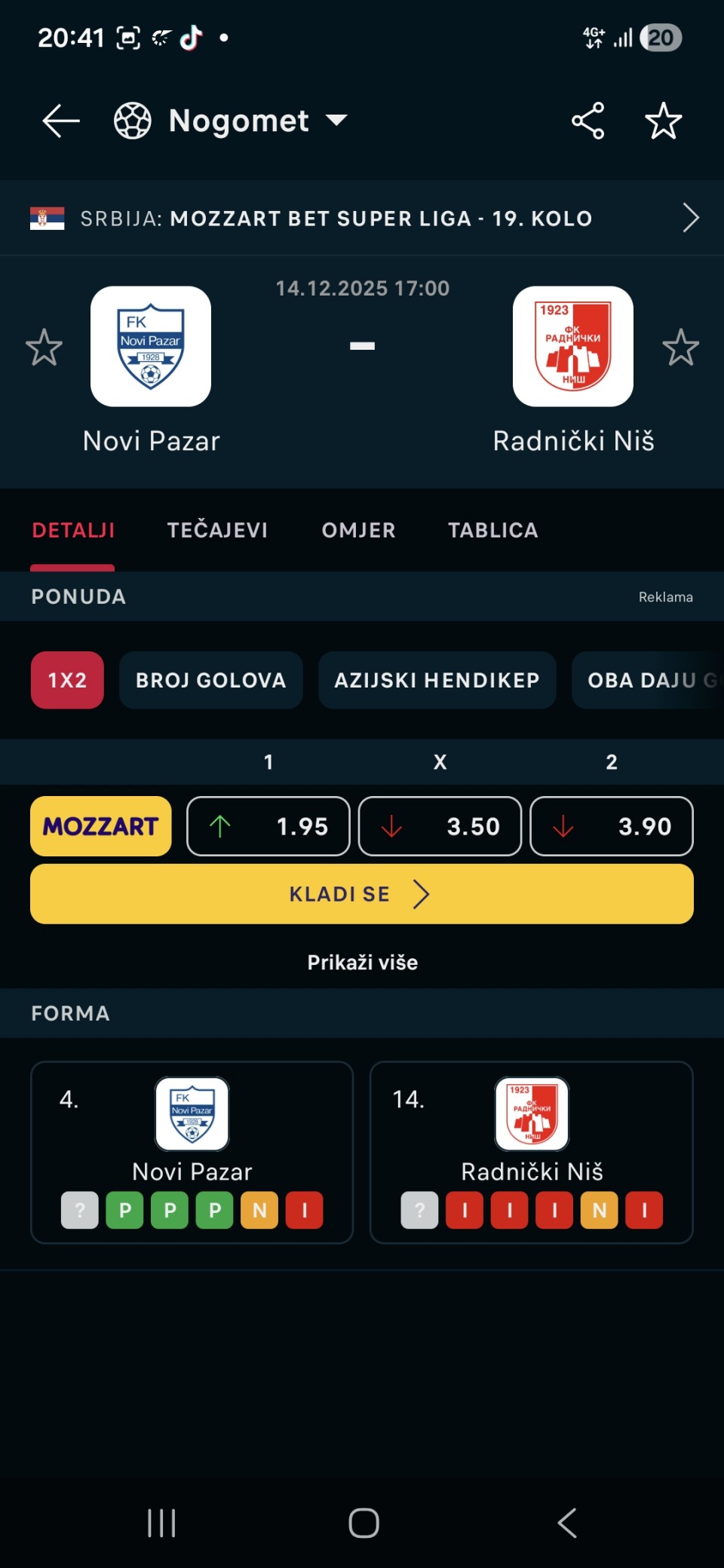
Task: Favorite the Novi Pazar team star
Action: 44,348
